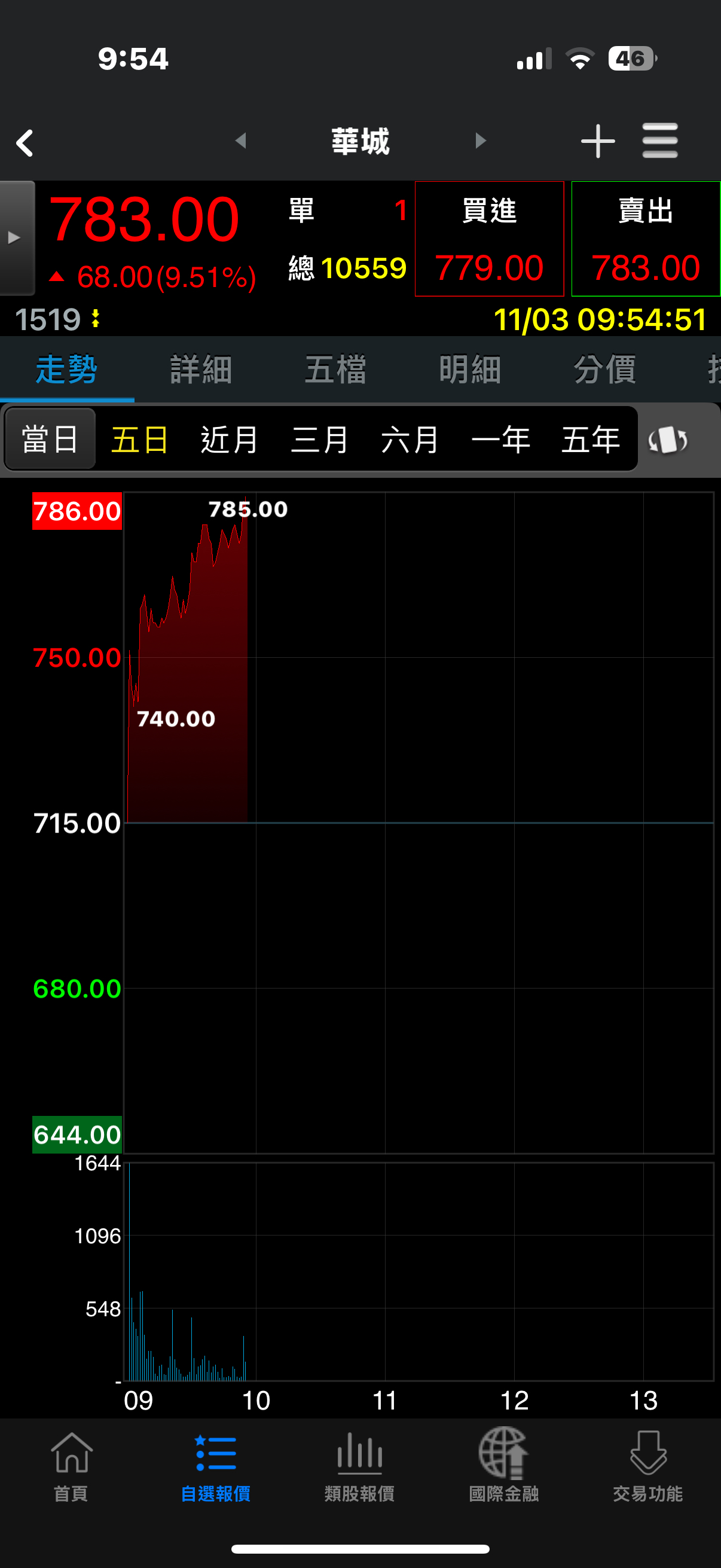Open 交易功能 trading functions
721x1568 pixels.
click(x=647, y=1467)
